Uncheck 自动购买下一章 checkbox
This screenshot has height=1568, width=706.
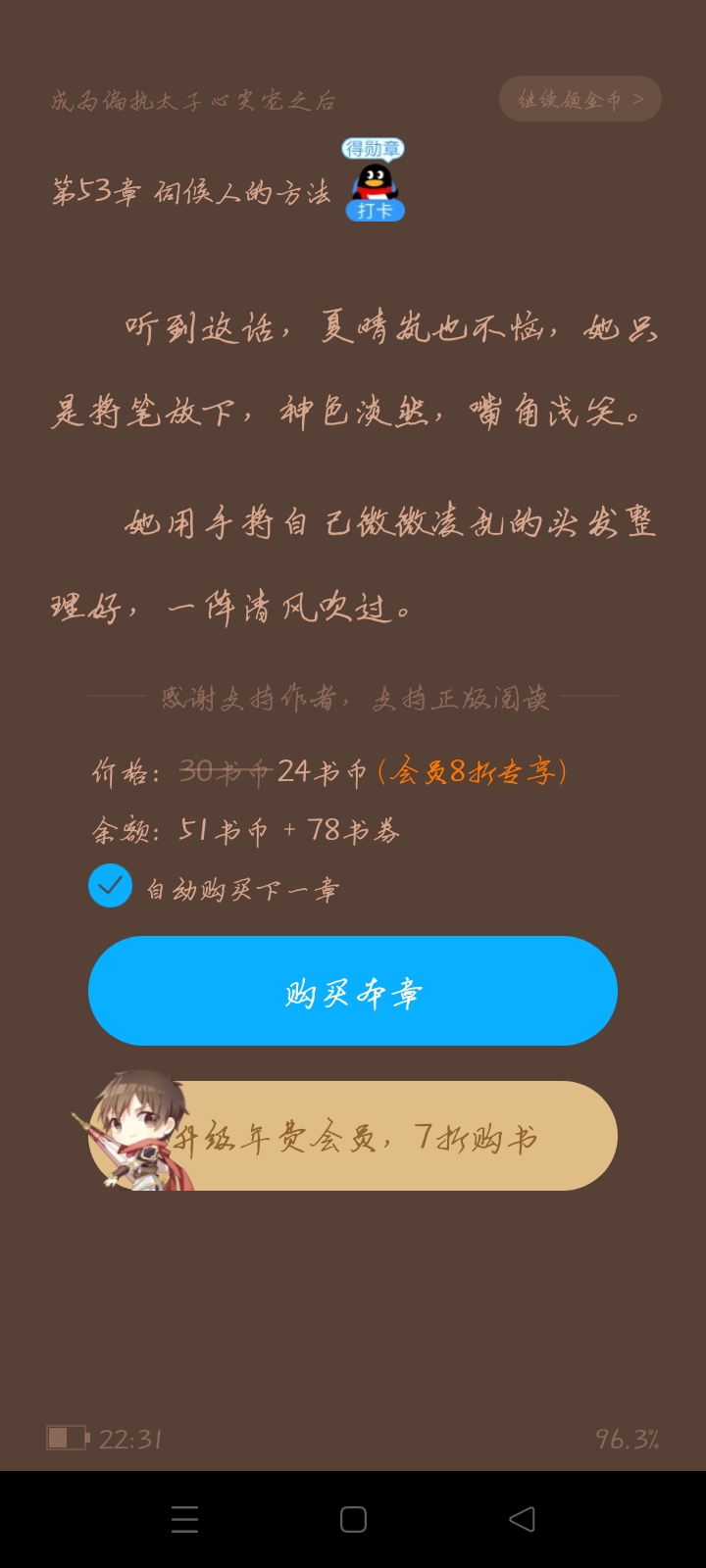(x=110, y=886)
